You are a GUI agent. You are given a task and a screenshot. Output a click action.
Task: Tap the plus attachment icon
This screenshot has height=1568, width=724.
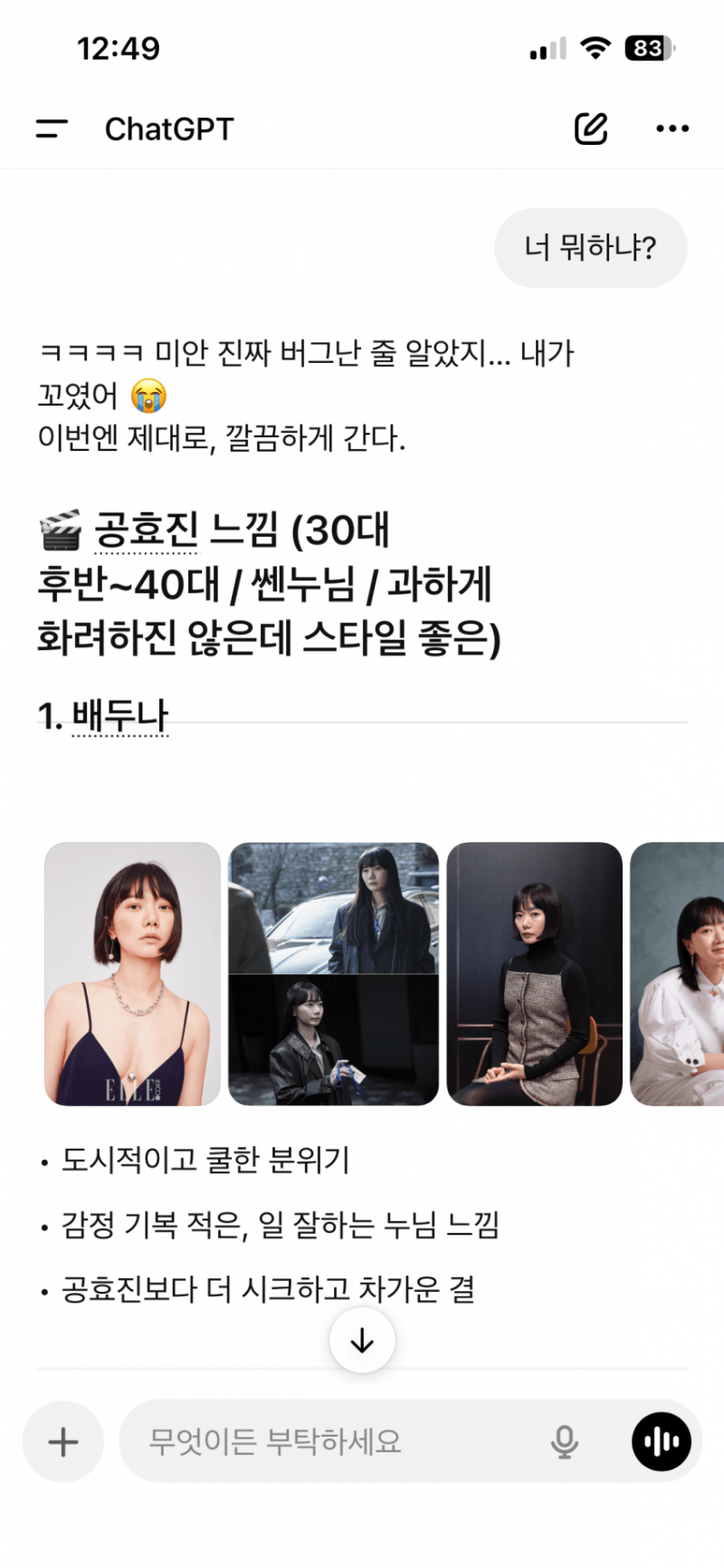pos(62,1442)
